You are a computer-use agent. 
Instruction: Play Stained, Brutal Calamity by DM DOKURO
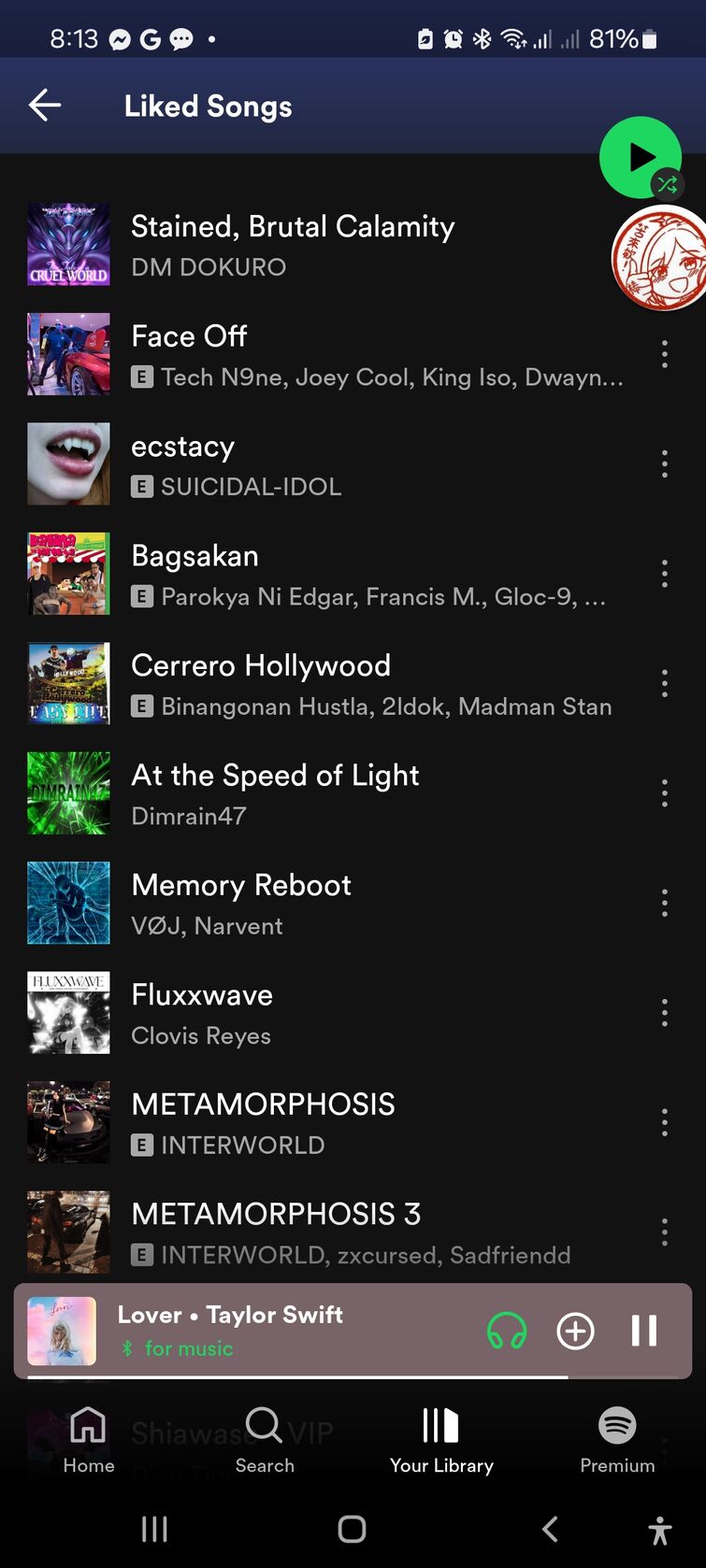tap(318, 245)
